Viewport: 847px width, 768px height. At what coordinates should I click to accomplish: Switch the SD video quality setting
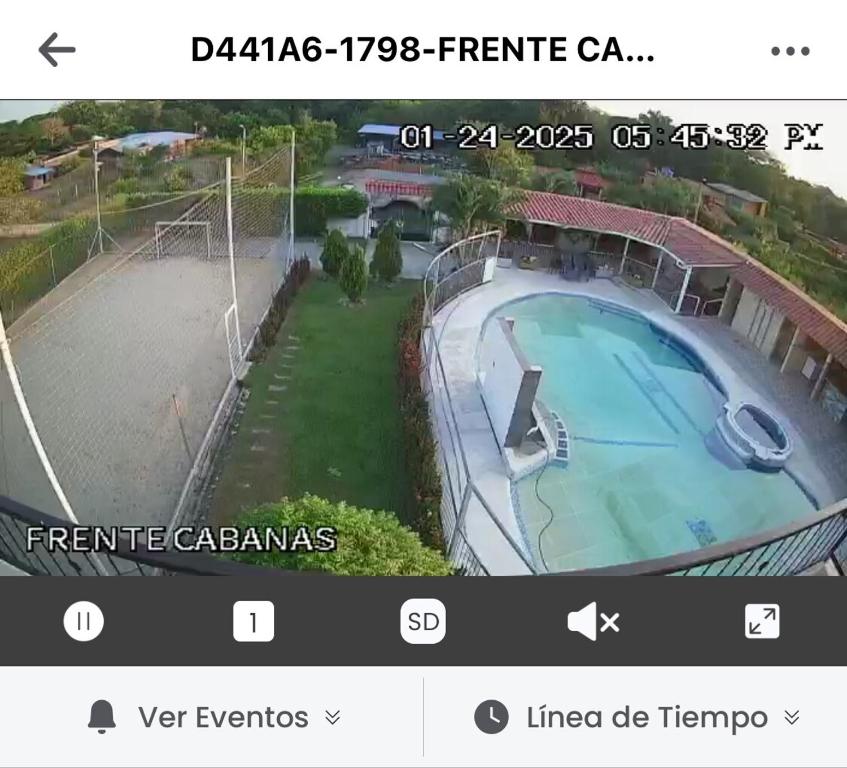point(423,621)
